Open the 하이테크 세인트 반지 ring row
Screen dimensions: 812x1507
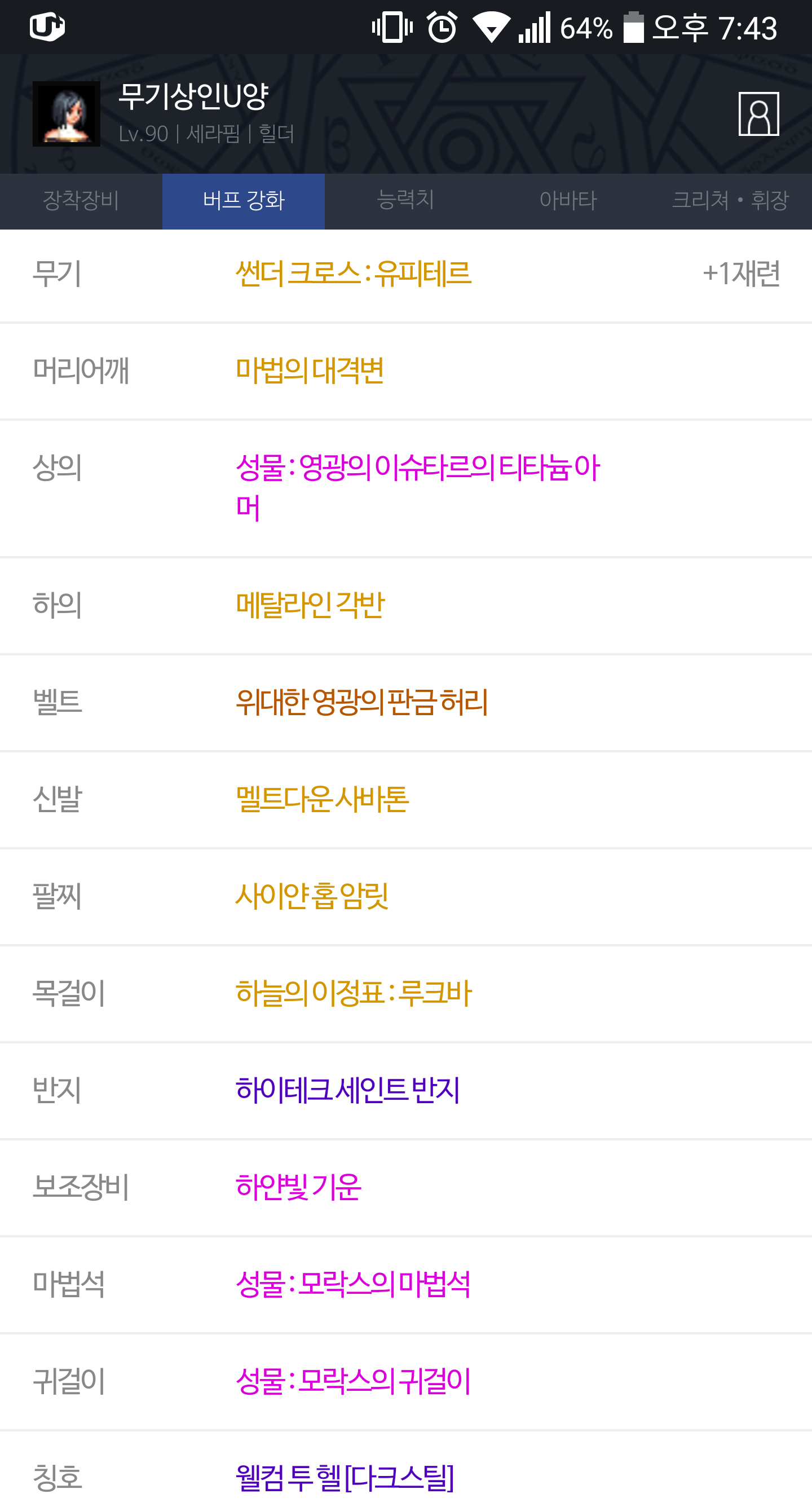coord(406,1091)
